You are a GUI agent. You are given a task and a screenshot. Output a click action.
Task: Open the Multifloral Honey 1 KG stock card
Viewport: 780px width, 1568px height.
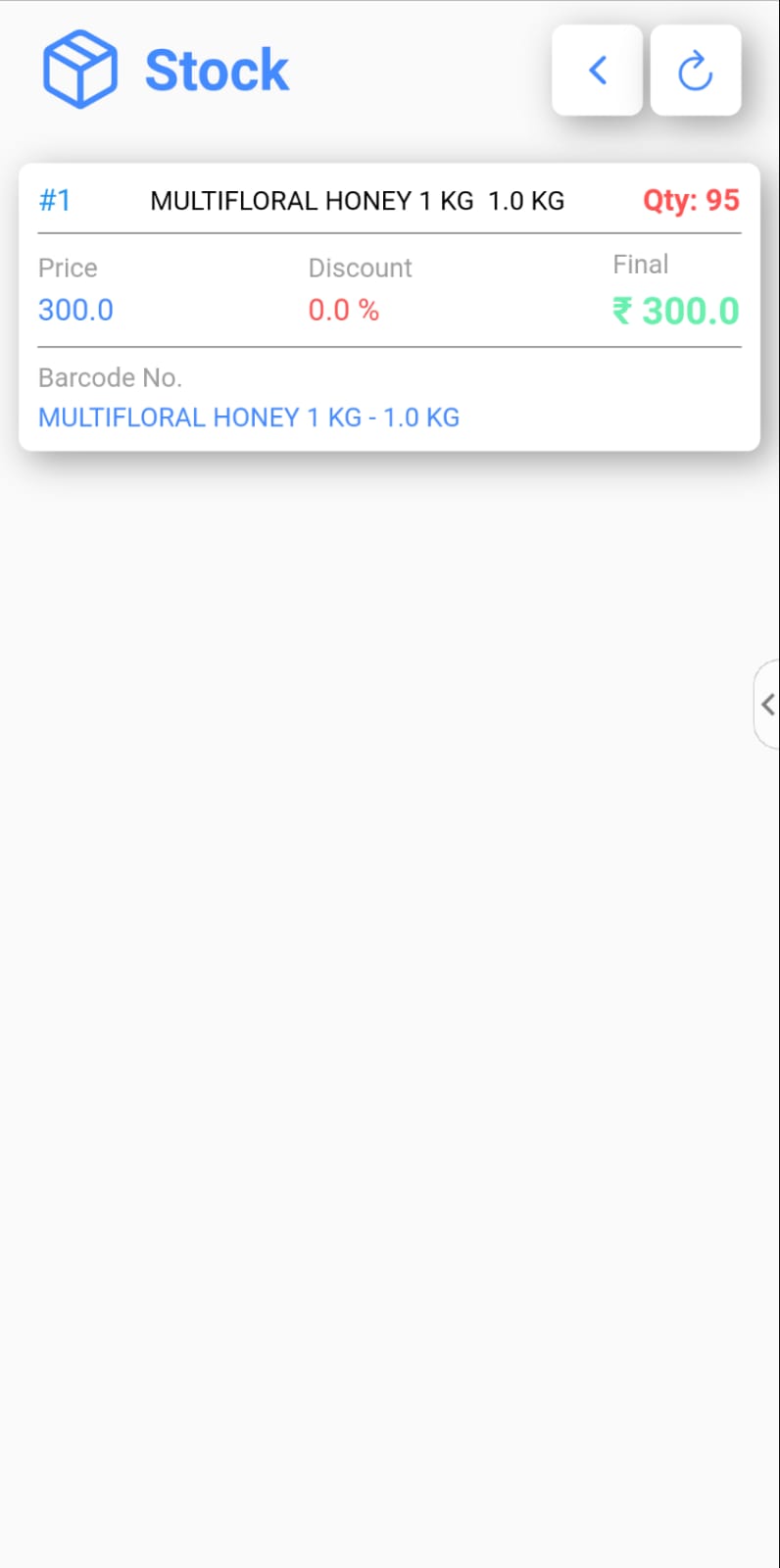[x=389, y=307]
